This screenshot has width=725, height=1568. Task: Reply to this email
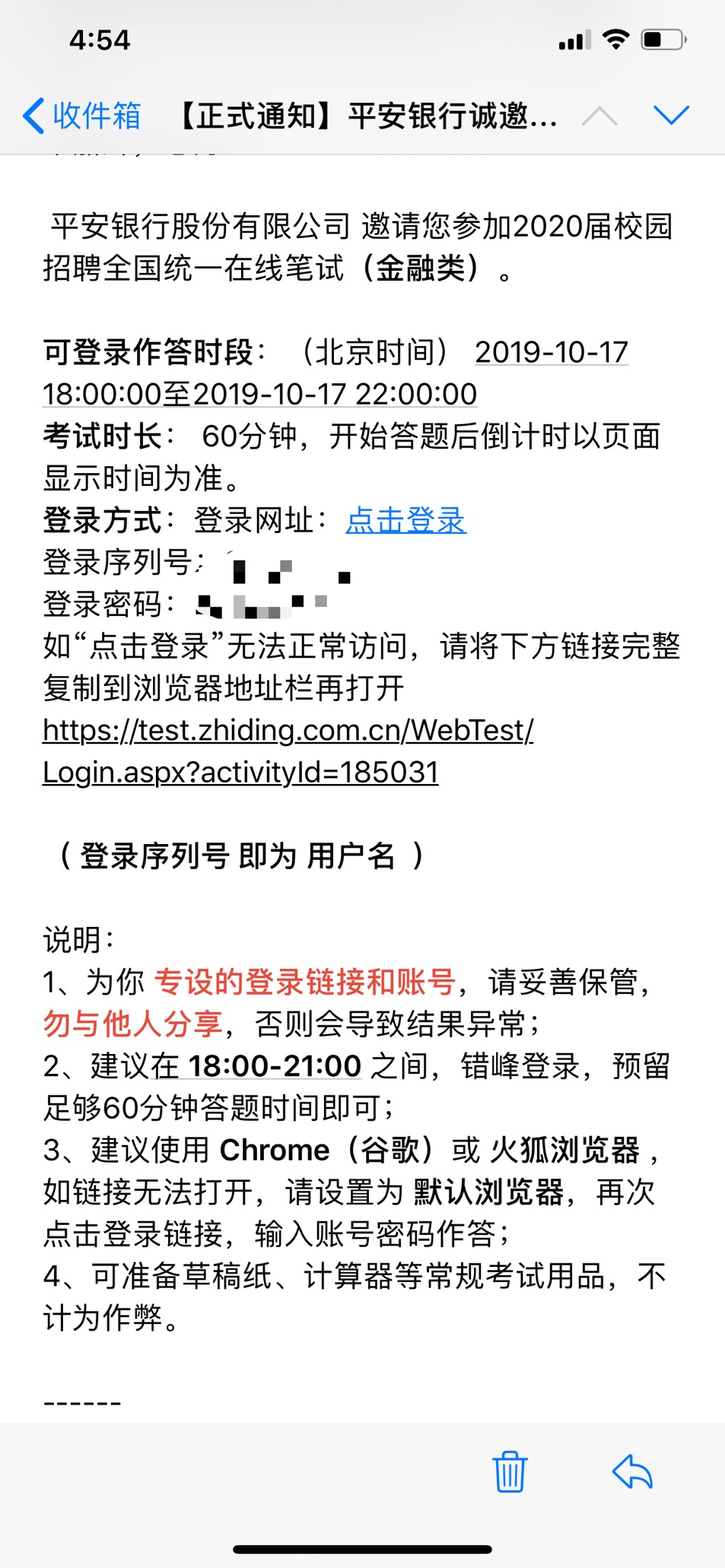(632, 1472)
